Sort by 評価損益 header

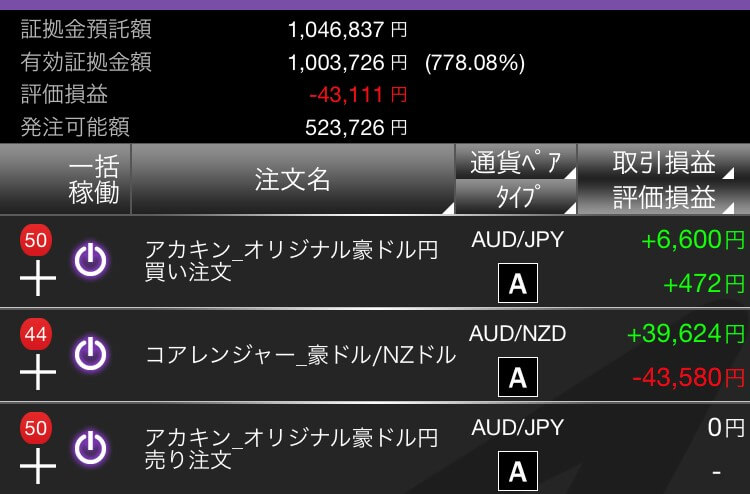click(664, 196)
